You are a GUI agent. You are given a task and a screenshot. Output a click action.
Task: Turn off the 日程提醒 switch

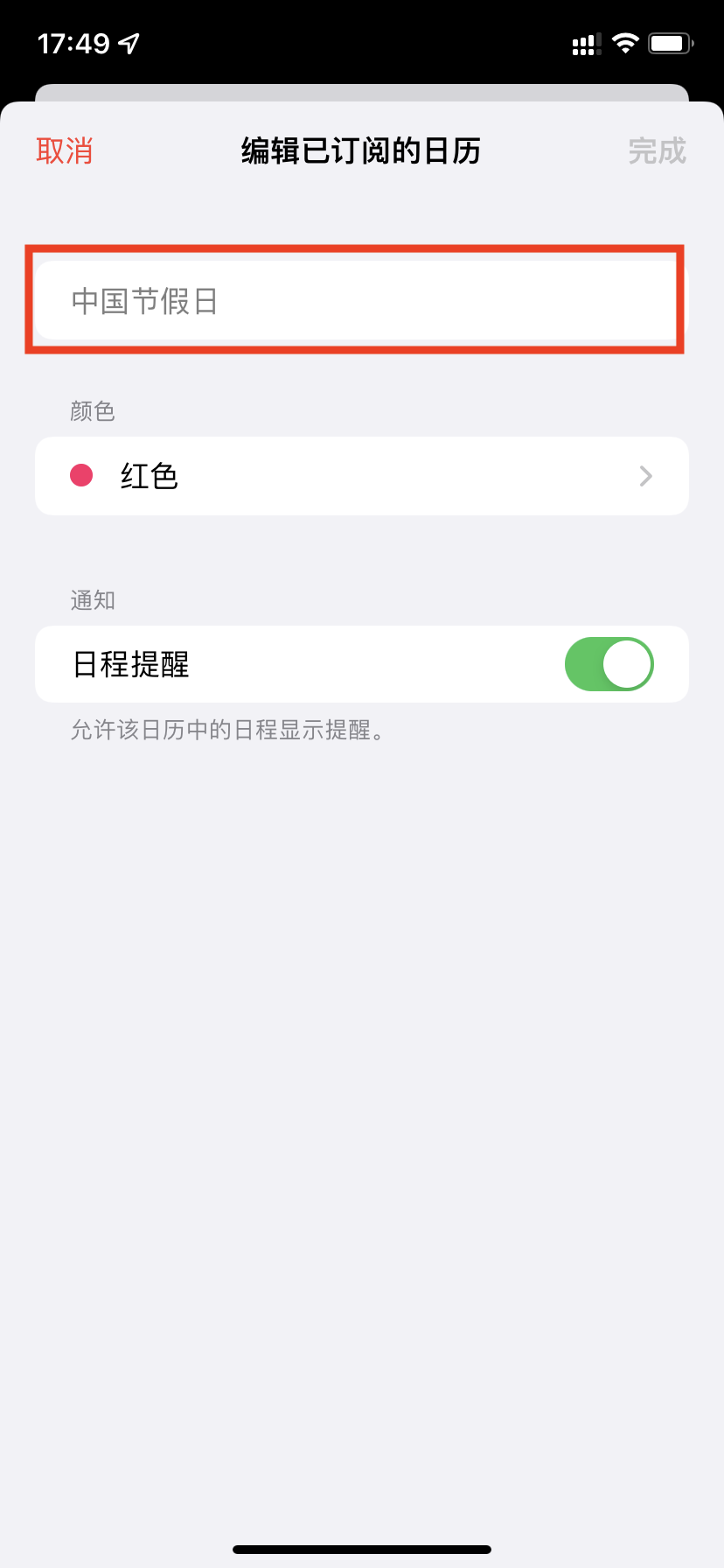click(609, 664)
